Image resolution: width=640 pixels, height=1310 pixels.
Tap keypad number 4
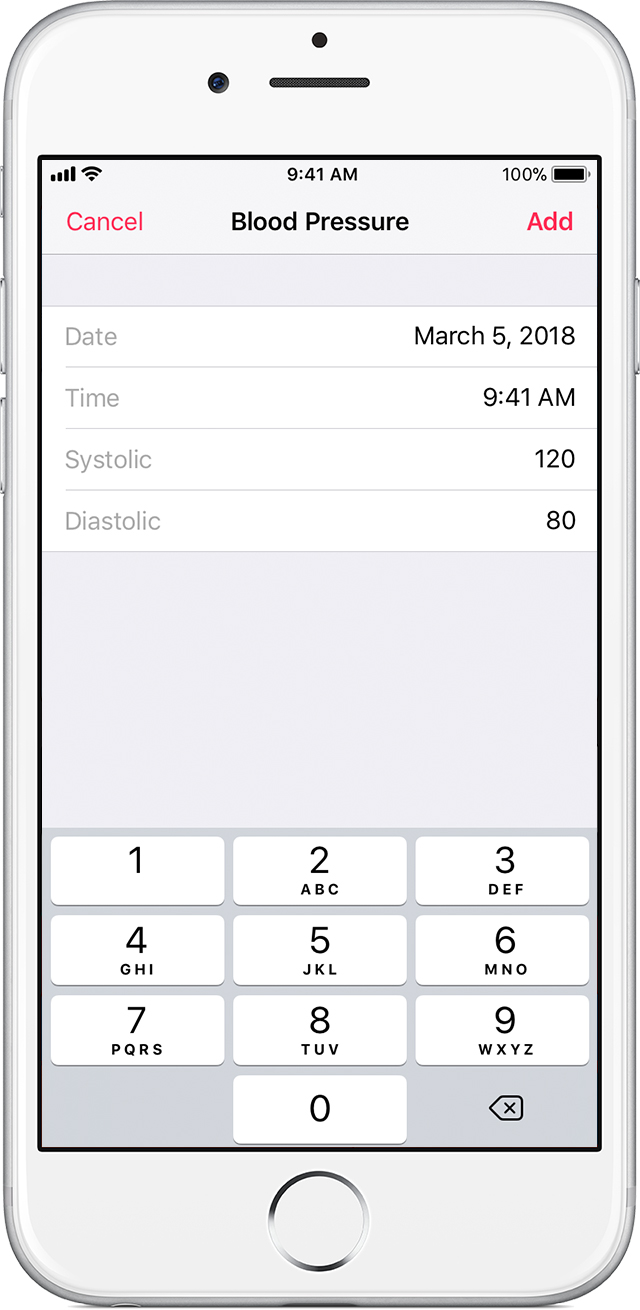[137, 950]
